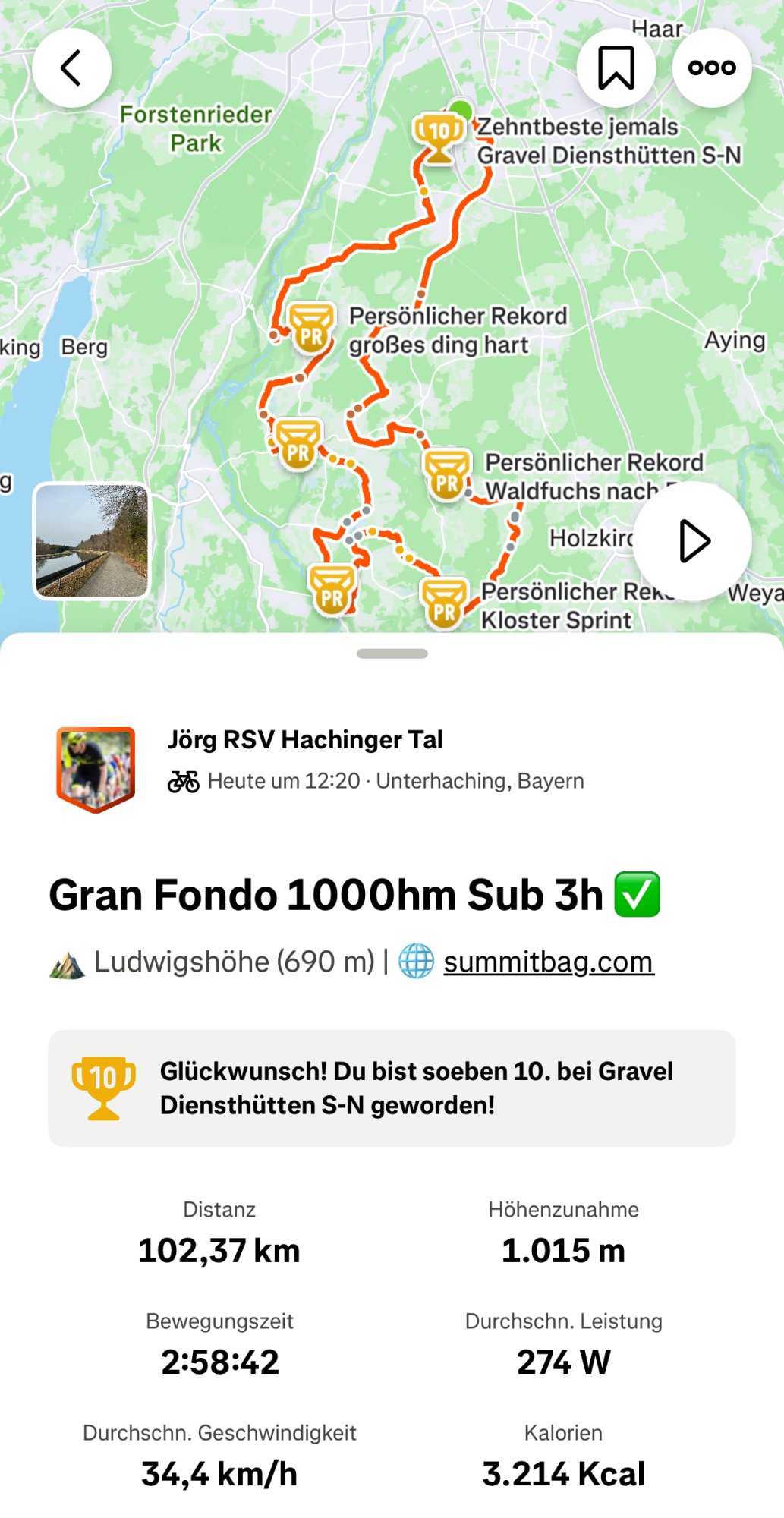Screen dimensions: 784x1518
Task: Tap the sheet's drag handle
Action: tap(392, 653)
